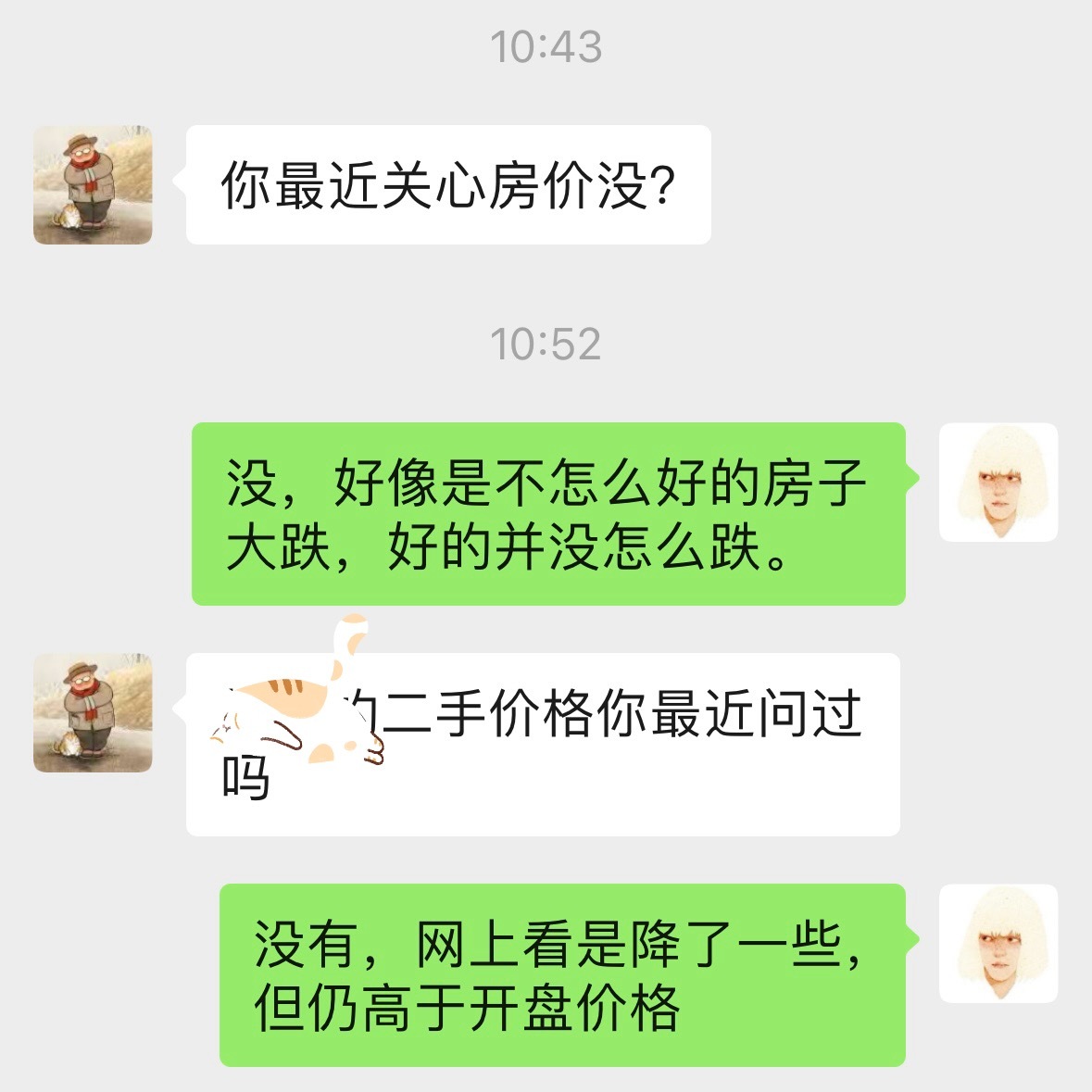Open contact avatar beside '二手价格你最近问过吗'
This screenshot has height=1092, width=1092.
(x=93, y=712)
